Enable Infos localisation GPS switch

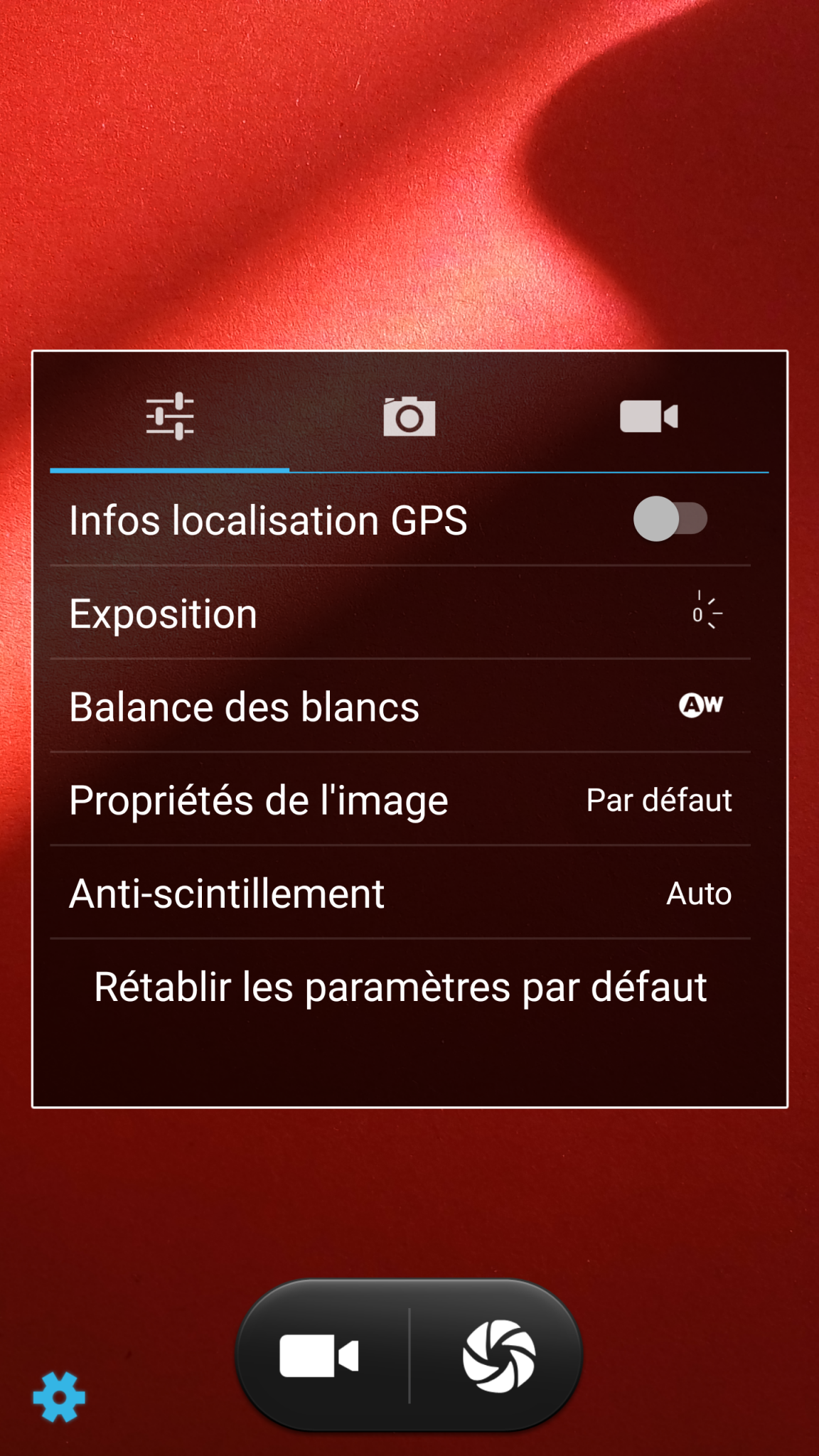pos(670,519)
